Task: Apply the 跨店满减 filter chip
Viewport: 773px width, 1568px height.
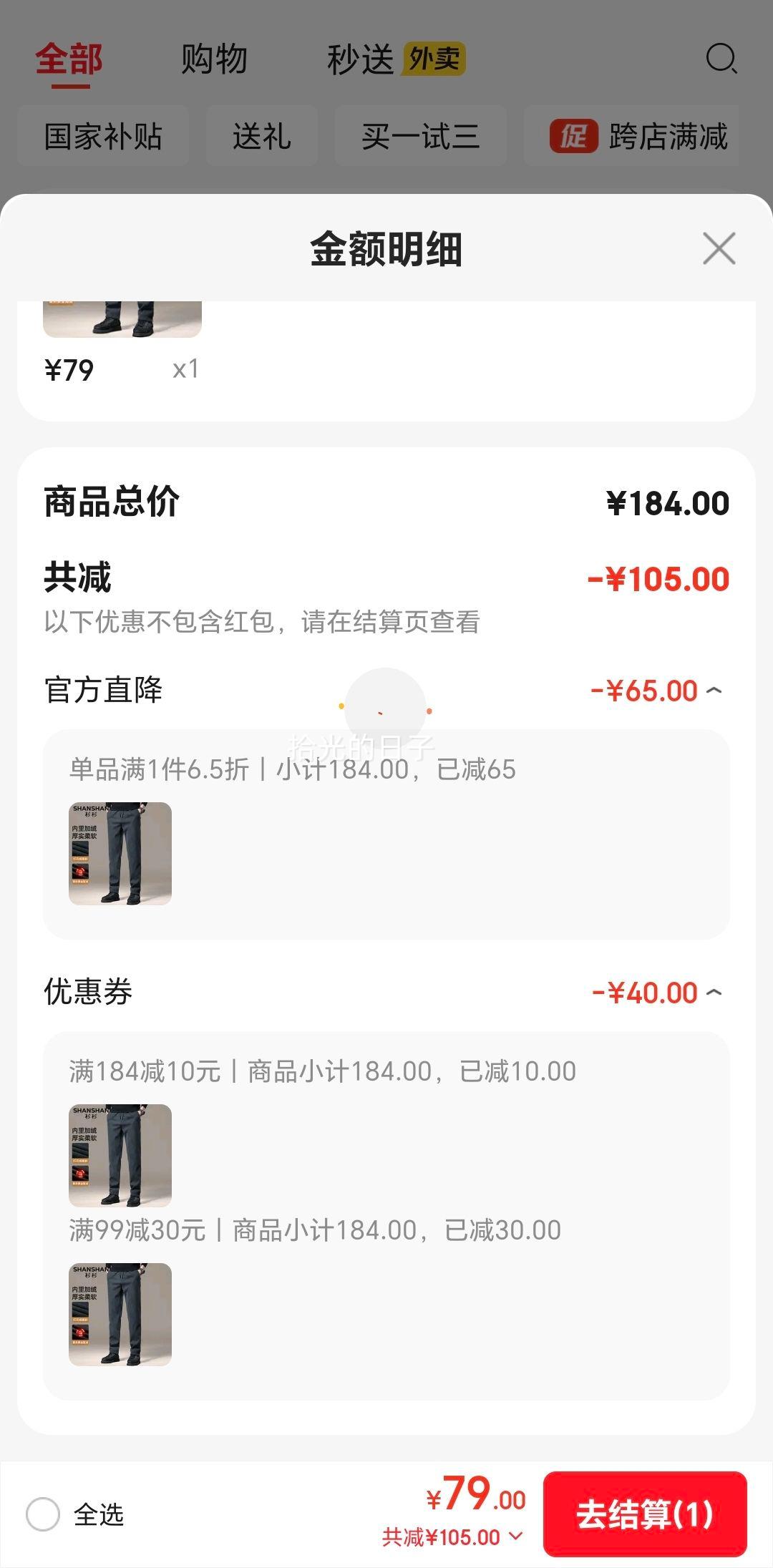Action: [x=637, y=136]
